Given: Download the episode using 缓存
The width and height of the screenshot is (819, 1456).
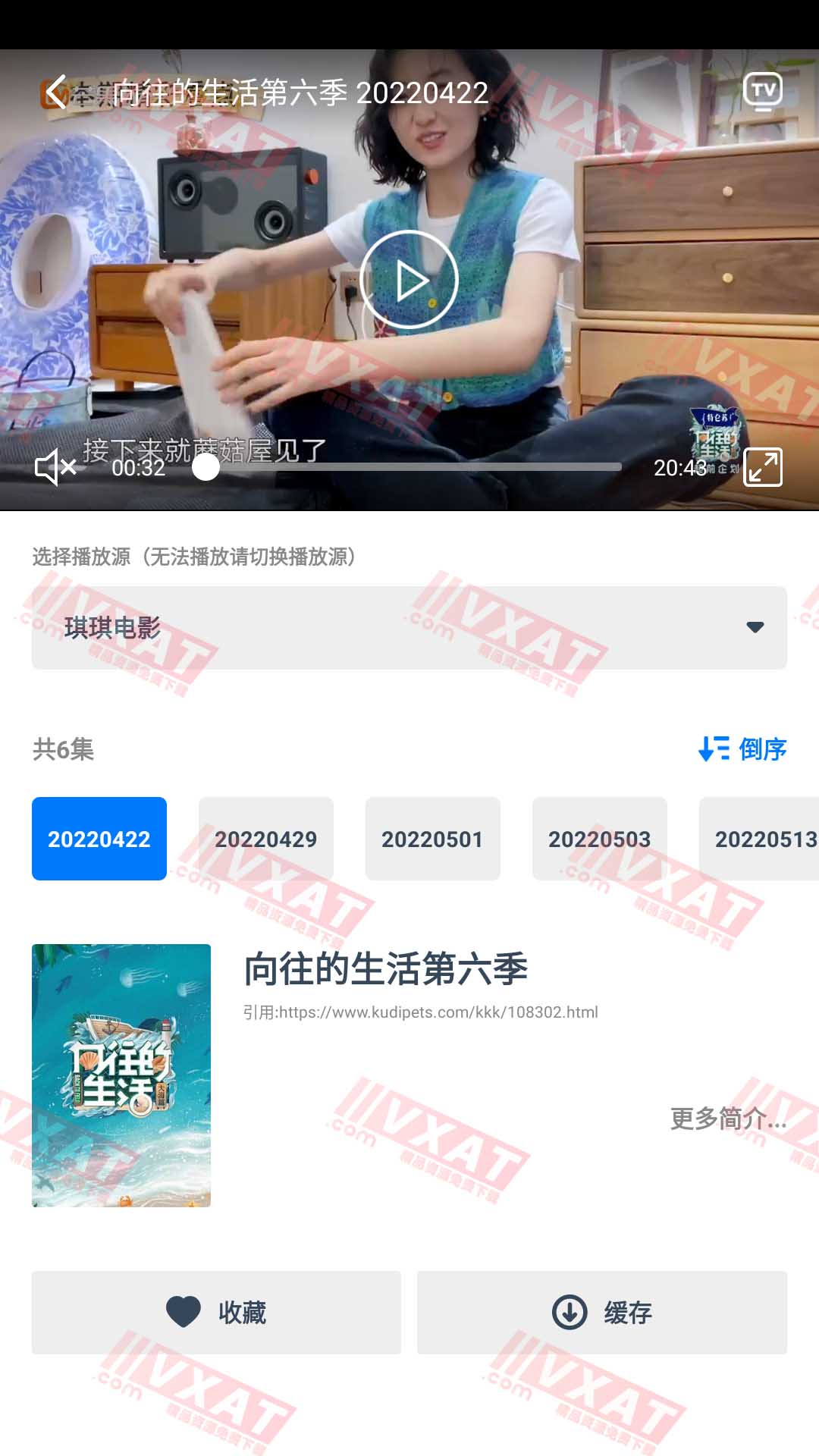Looking at the screenshot, I should point(602,1313).
